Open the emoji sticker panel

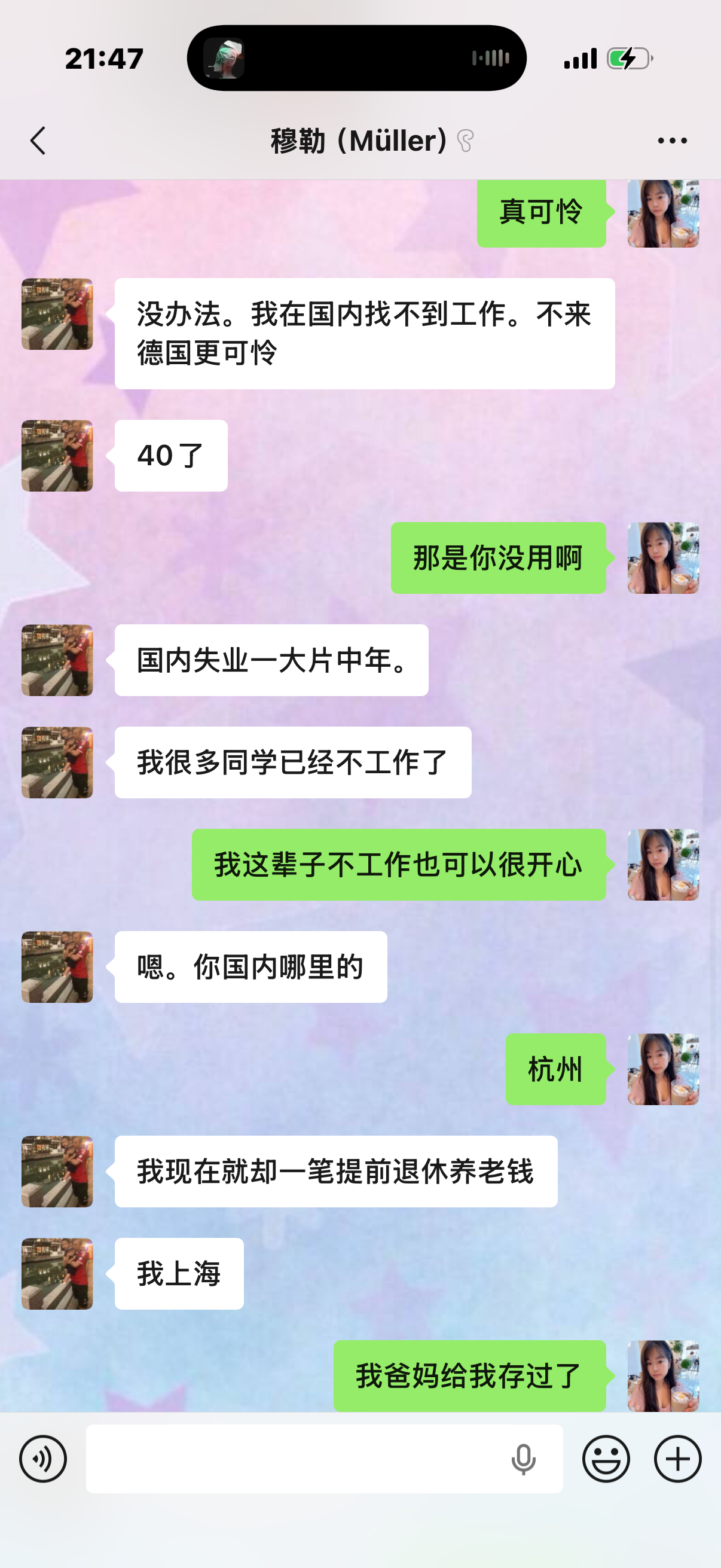coord(606,1459)
